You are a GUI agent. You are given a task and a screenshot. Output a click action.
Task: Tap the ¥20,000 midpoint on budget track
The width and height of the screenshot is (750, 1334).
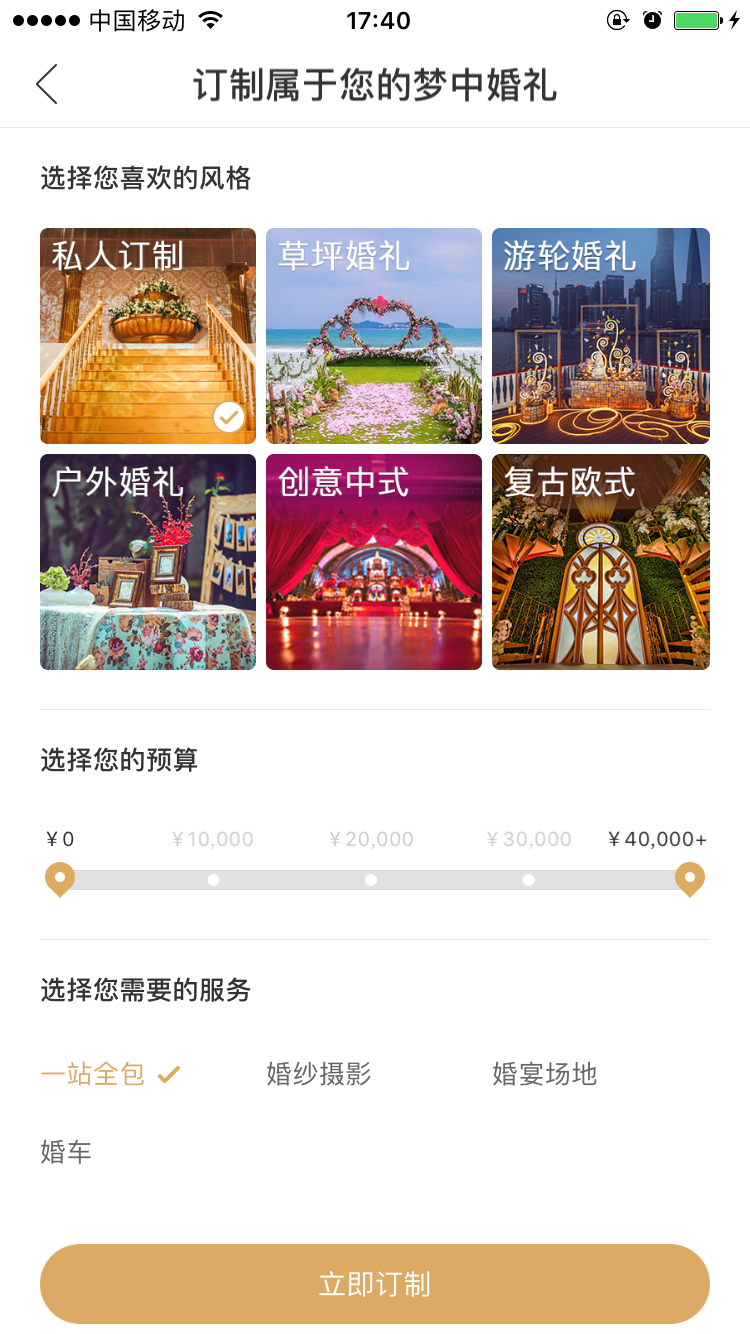tap(370, 879)
